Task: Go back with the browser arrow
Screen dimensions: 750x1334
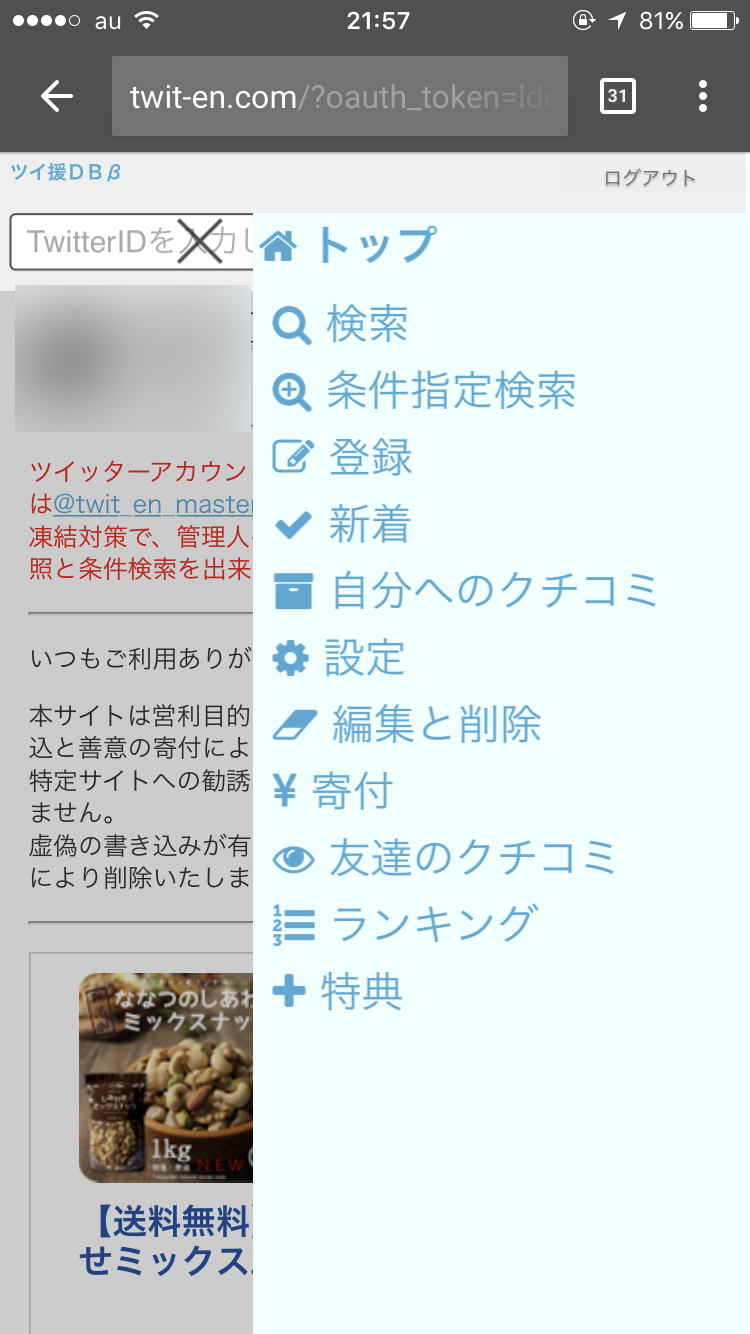Action: pyautogui.click(x=57, y=96)
